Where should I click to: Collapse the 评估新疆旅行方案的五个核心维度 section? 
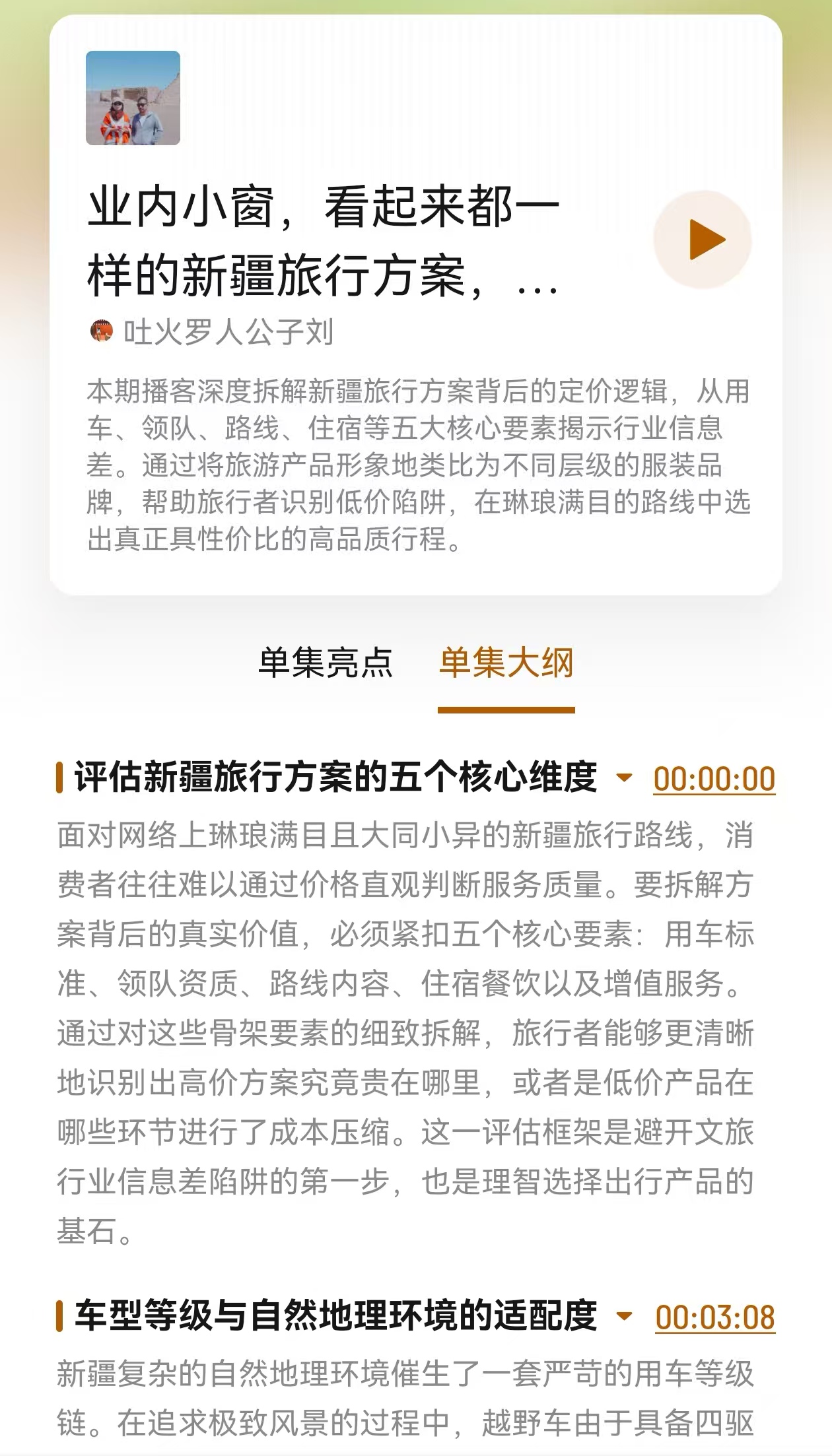[624, 777]
